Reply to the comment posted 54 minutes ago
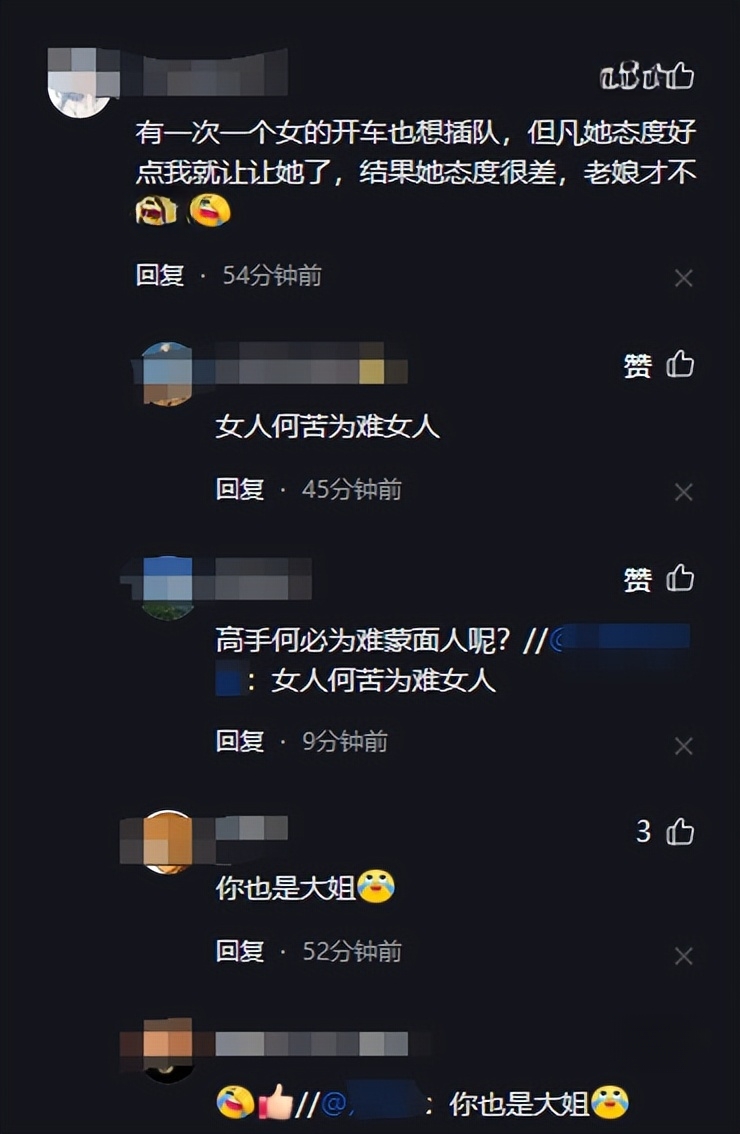 [160, 276]
